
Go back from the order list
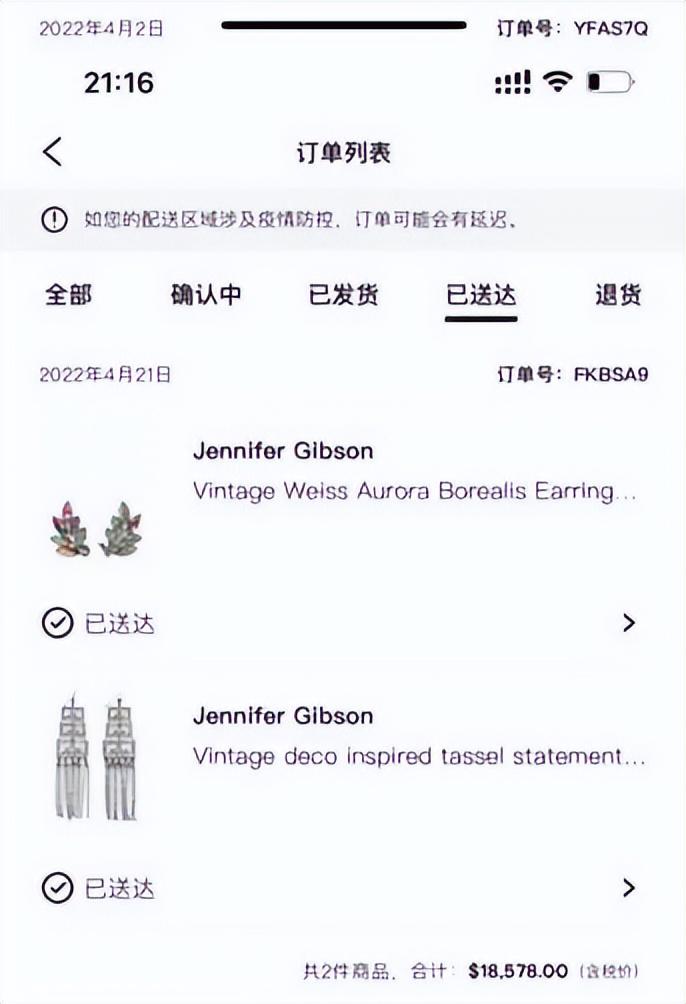tap(53, 152)
